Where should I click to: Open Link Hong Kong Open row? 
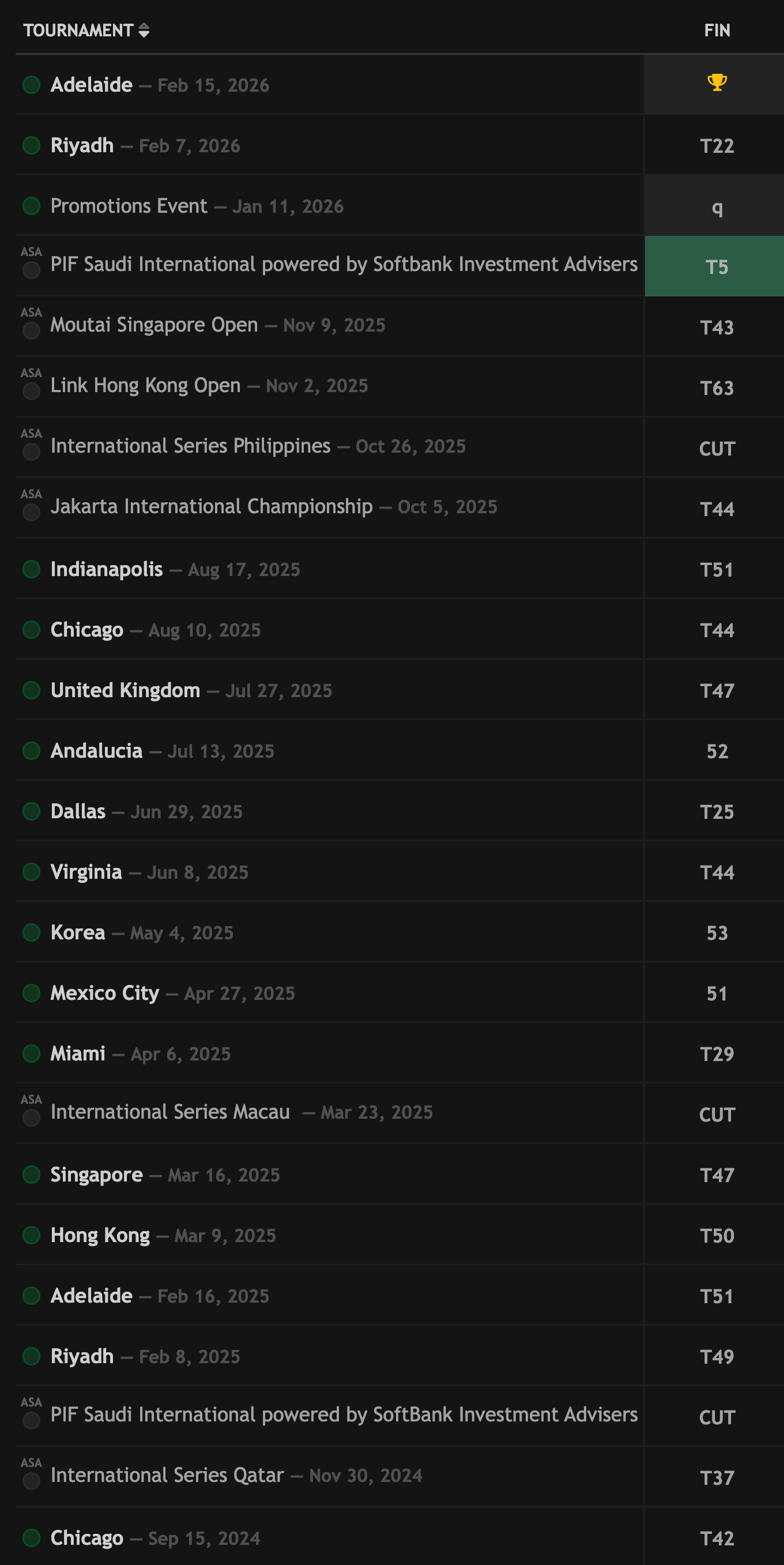[146, 386]
